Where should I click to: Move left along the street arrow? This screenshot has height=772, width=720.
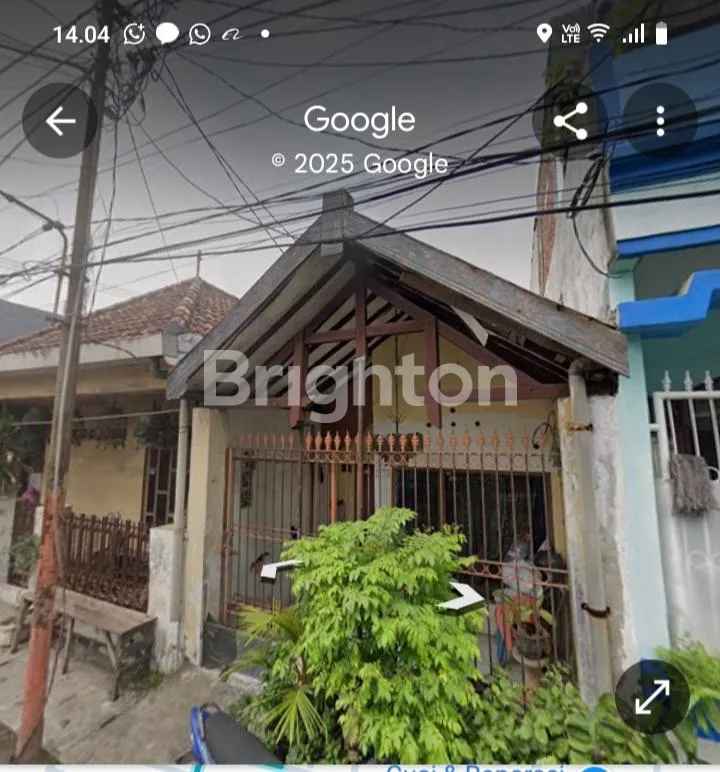[279, 569]
